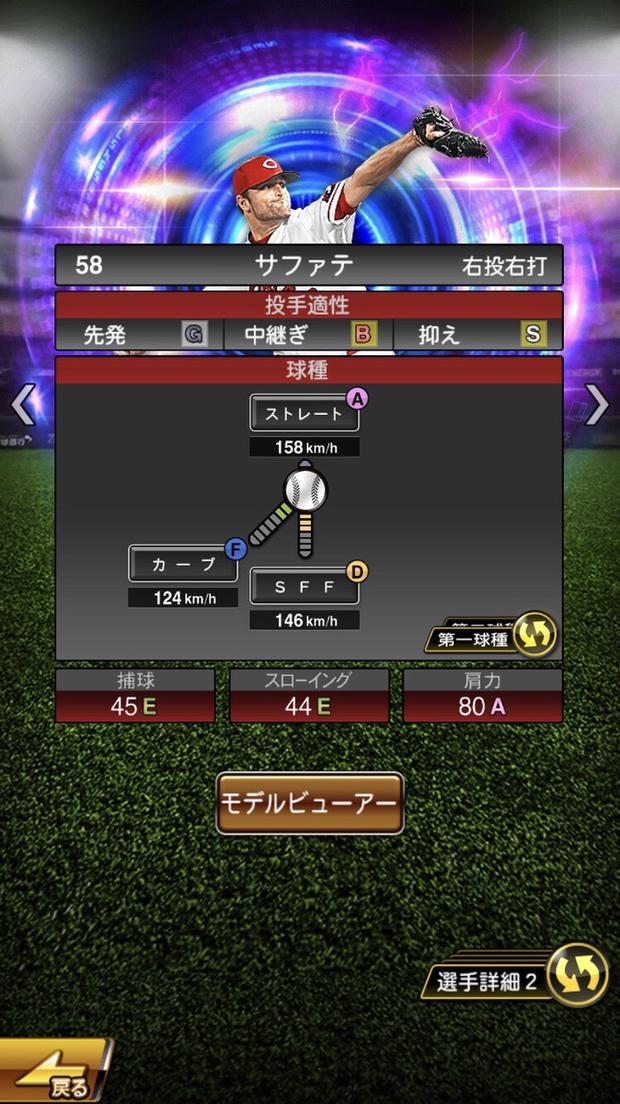
Task: Go to the previous player with left arrow
Action: tap(22, 404)
